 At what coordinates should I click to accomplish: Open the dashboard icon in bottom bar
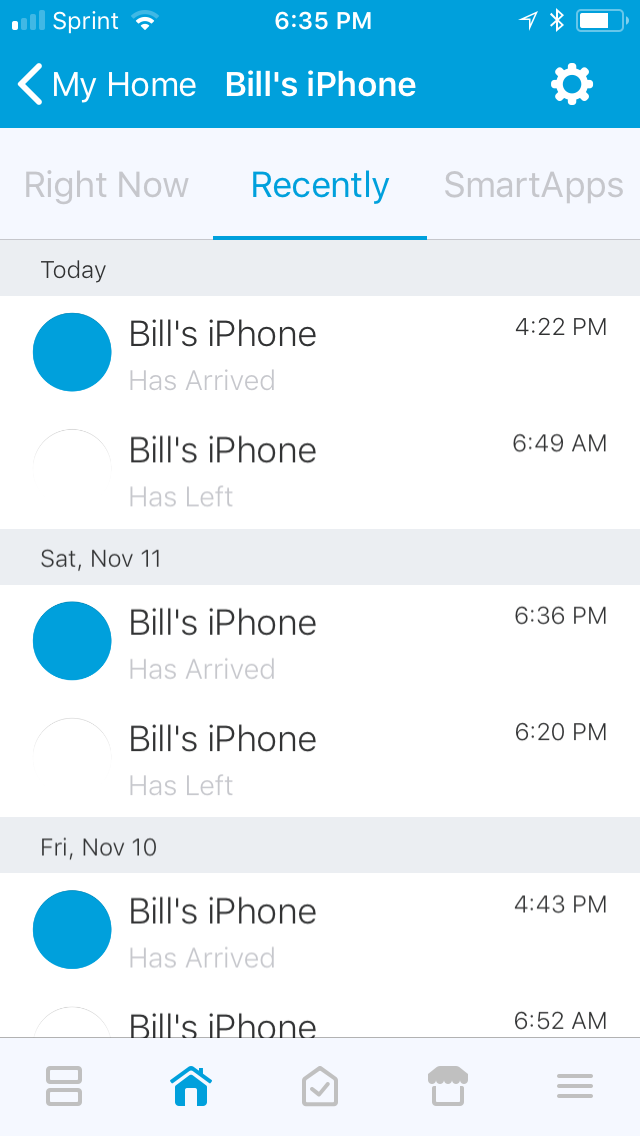pyautogui.click(x=64, y=1086)
